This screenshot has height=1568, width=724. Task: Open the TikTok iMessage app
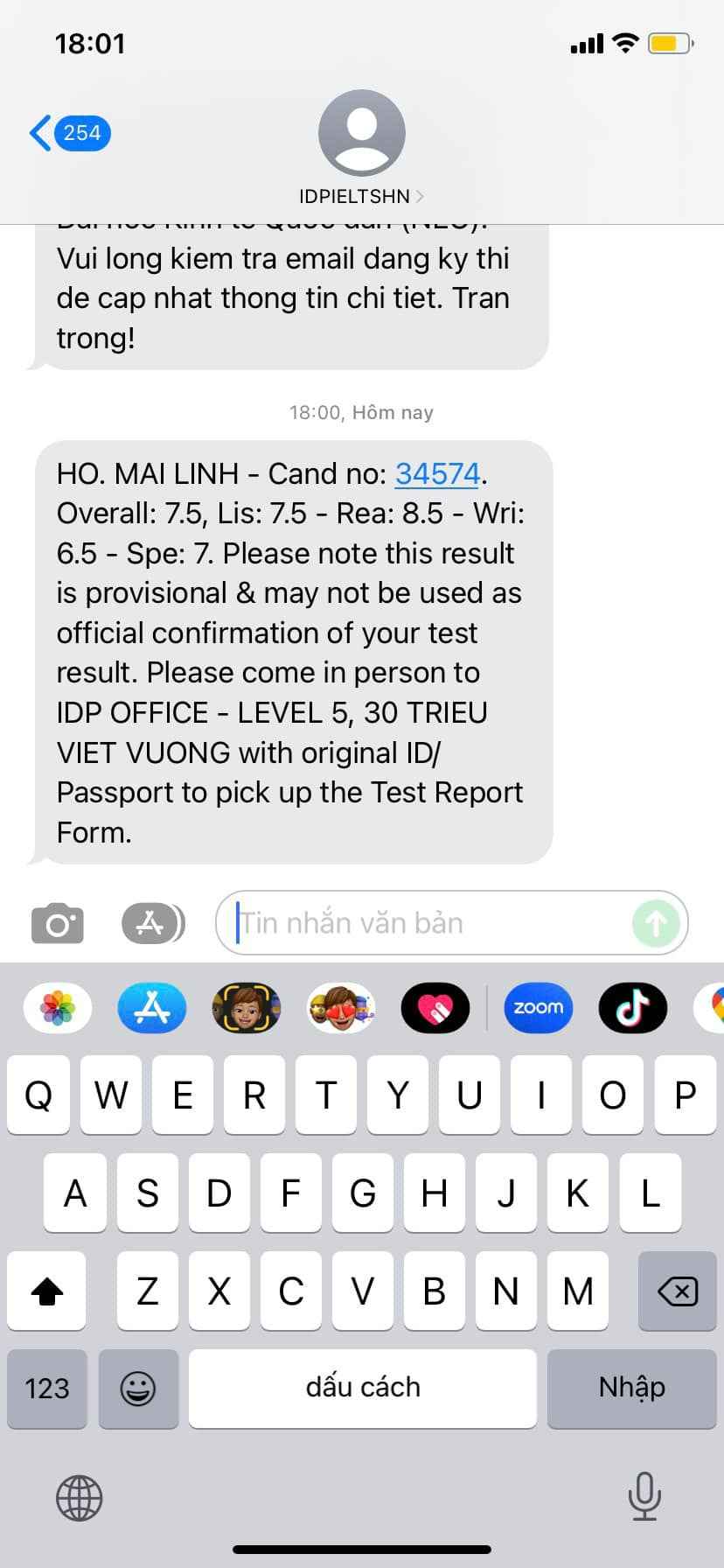pyautogui.click(x=633, y=1008)
